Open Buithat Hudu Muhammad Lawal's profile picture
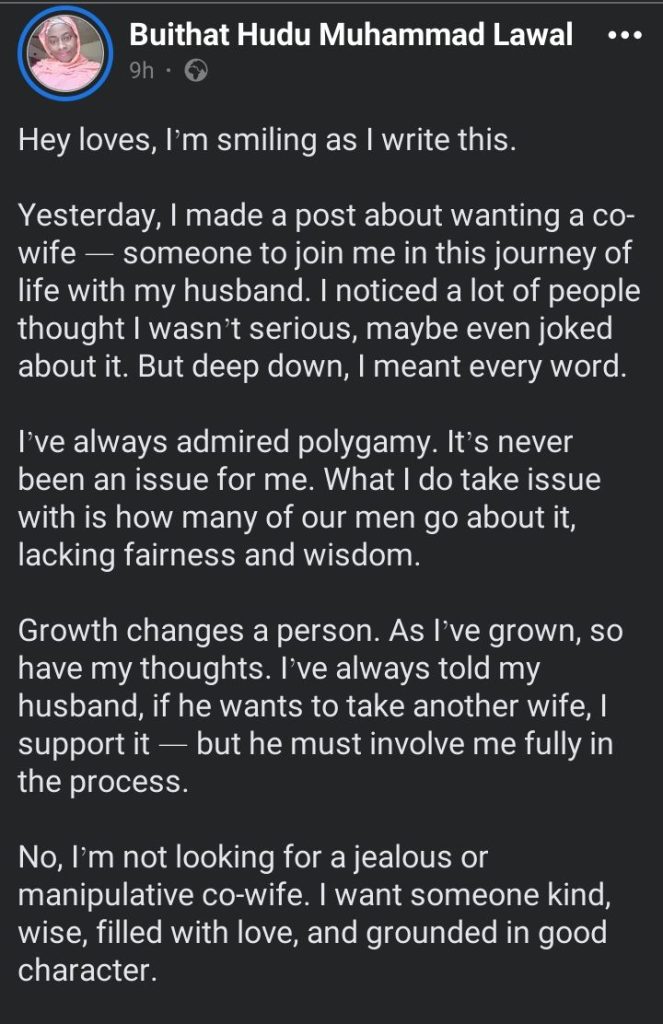The height and width of the screenshot is (1024, 663). (67, 54)
